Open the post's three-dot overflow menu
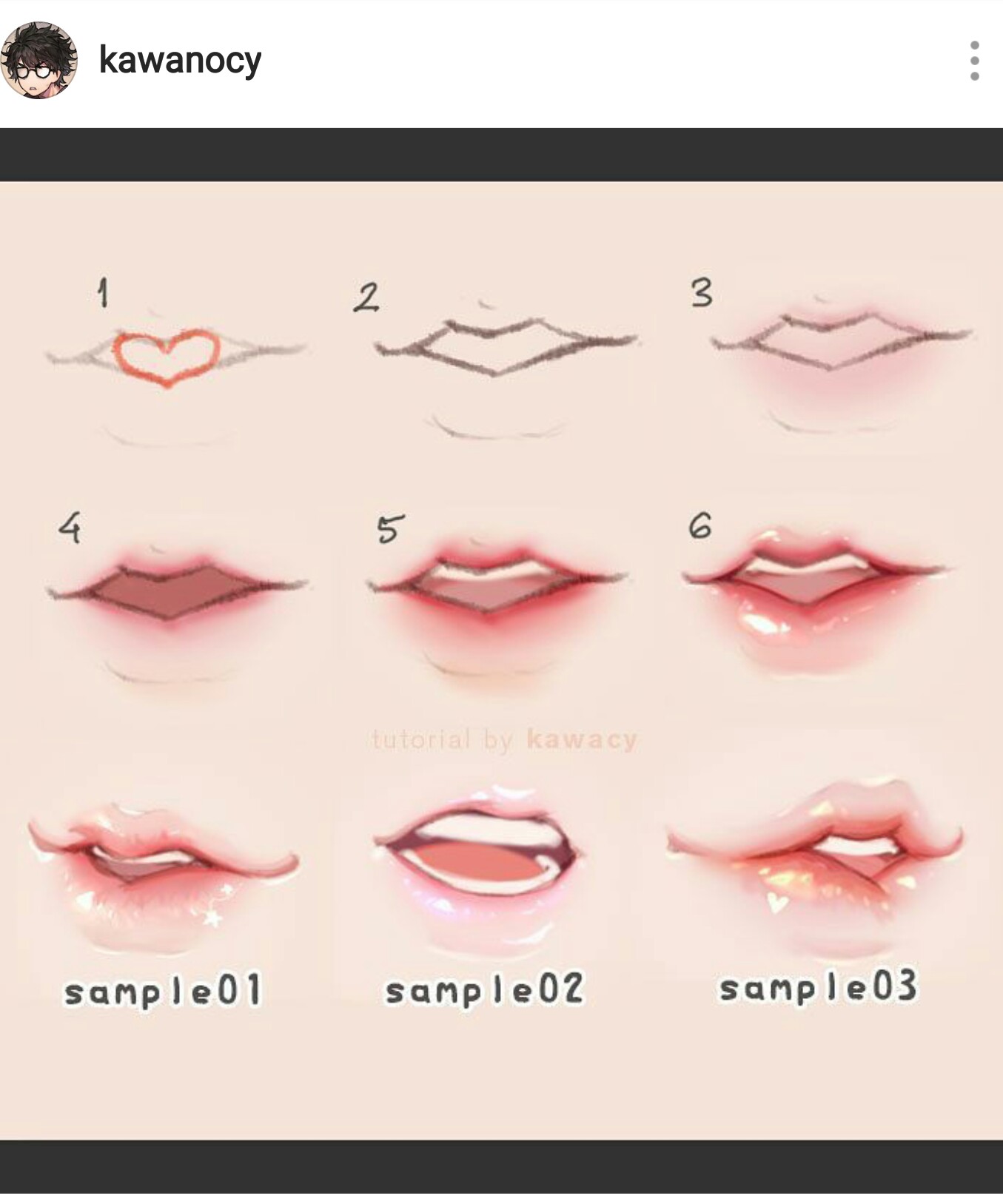 (x=974, y=61)
